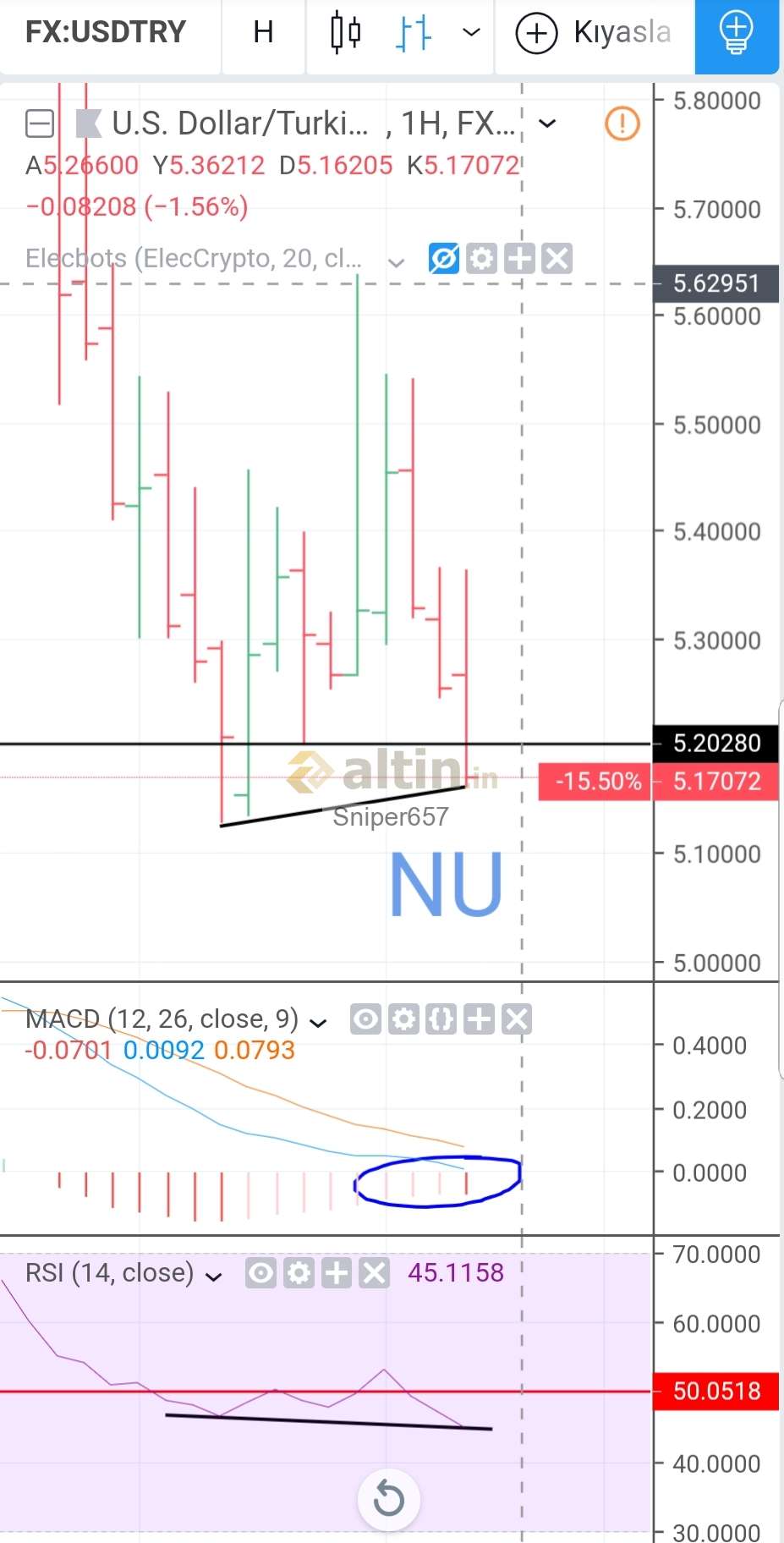Remove the RSI indicator
The image size is (784, 1543).
[x=374, y=1272]
